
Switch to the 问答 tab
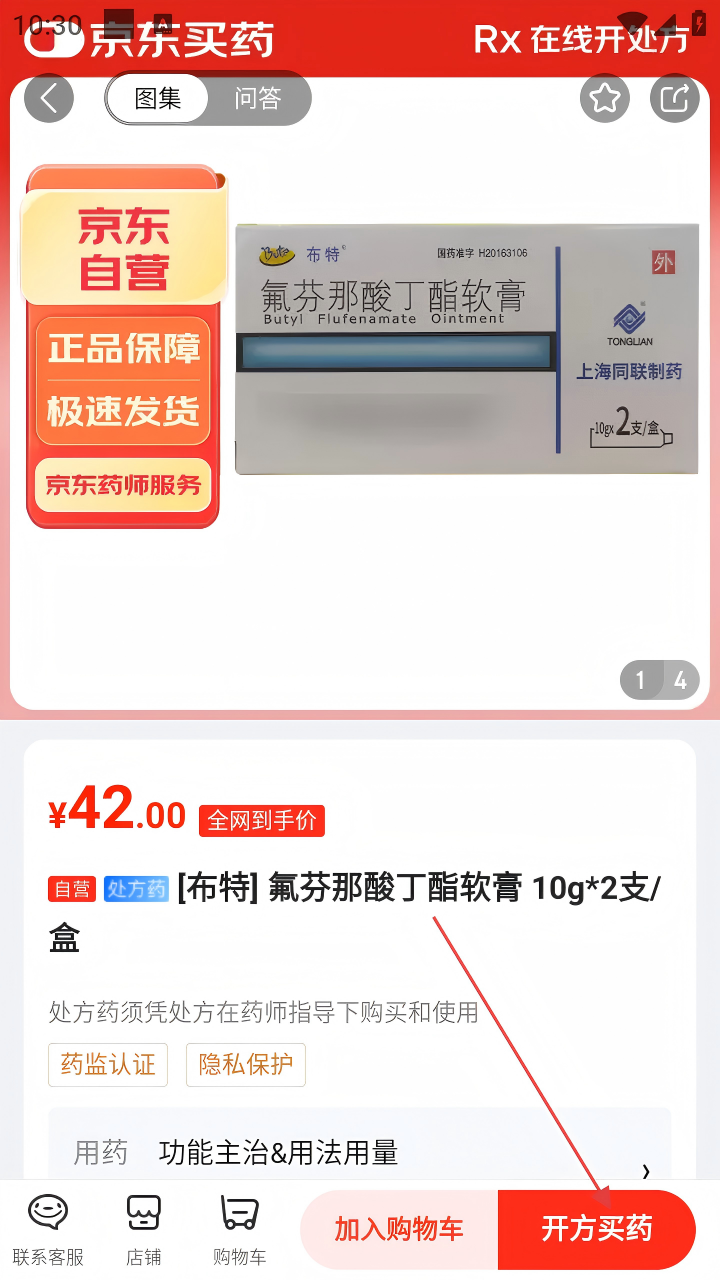(x=258, y=98)
